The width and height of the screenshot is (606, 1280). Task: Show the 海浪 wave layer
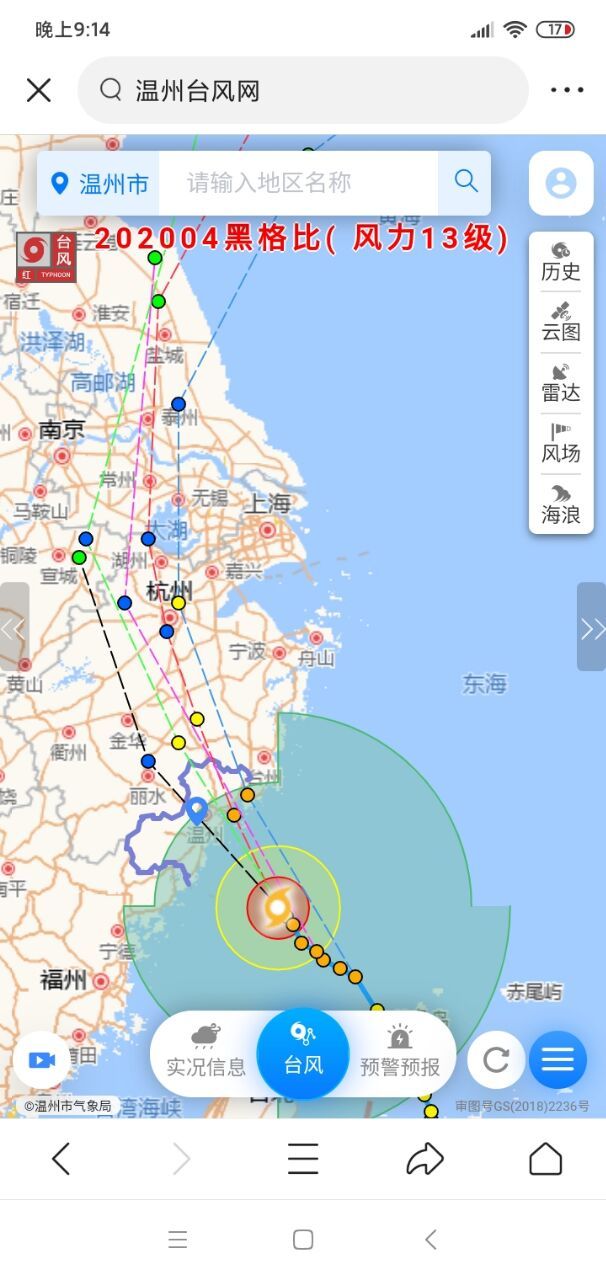coord(560,504)
